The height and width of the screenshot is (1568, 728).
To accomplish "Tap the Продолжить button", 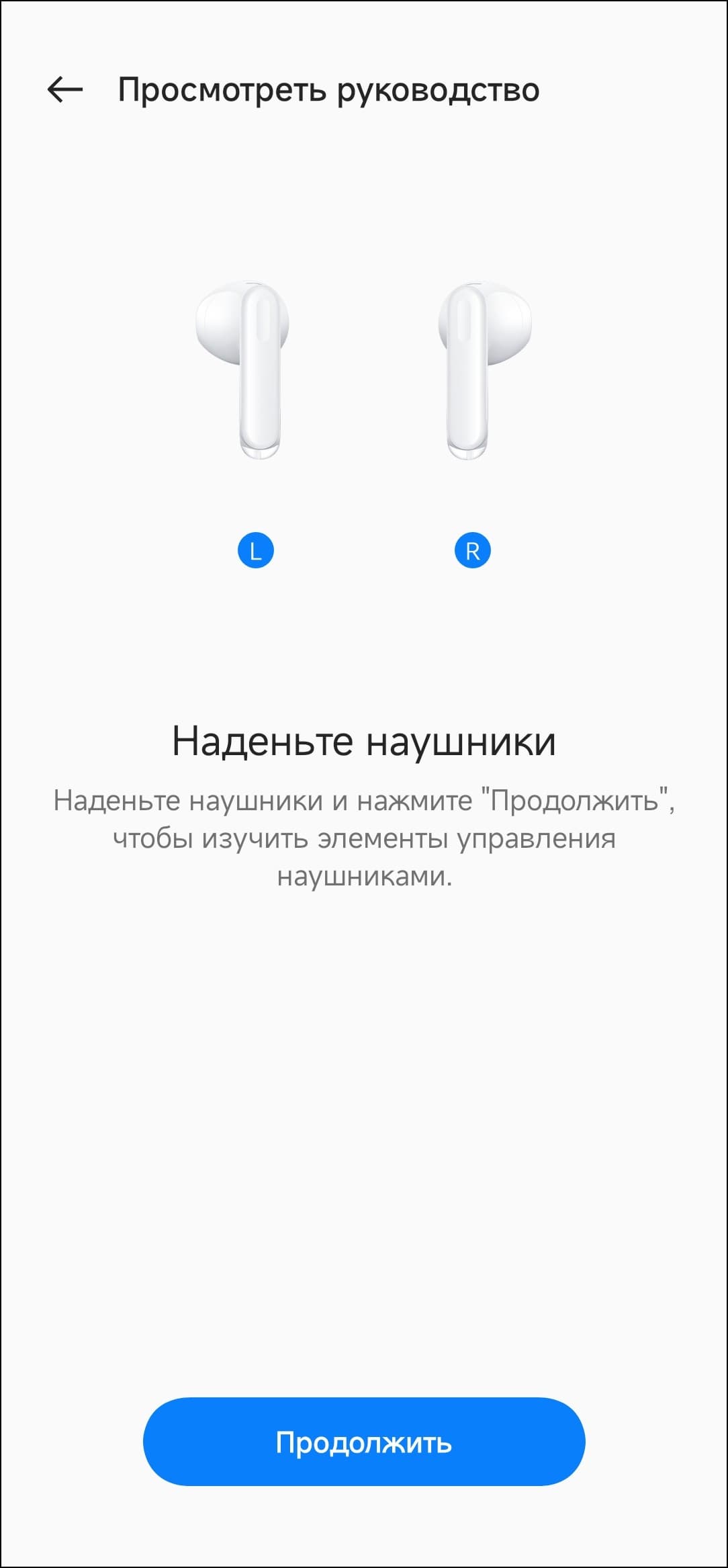I will tap(364, 1442).
